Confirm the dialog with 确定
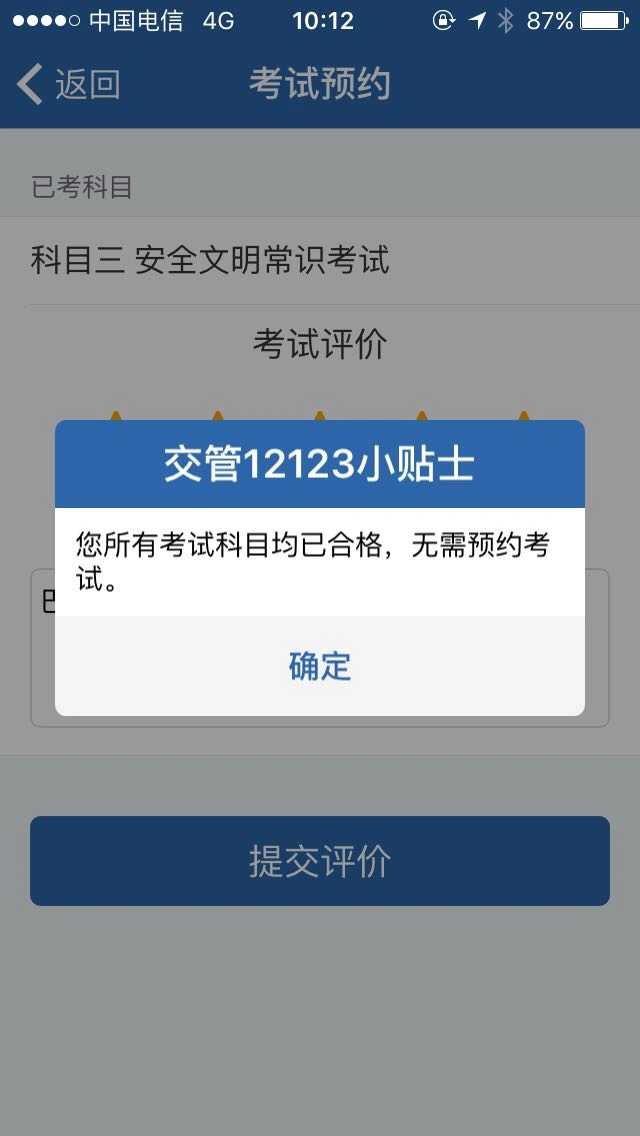The image size is (640, 1136). point(320,666)
